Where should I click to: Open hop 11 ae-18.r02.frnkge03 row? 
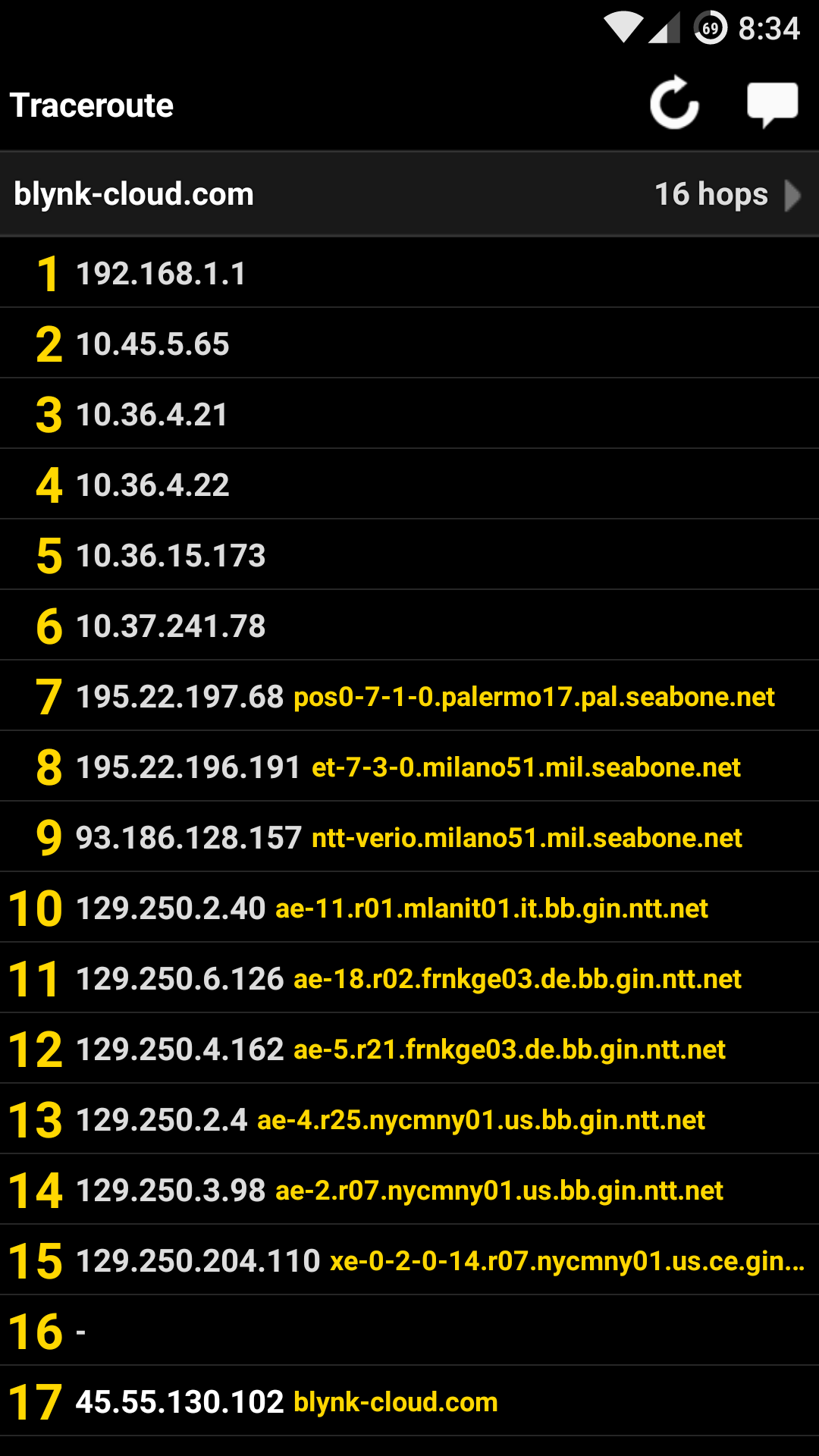pos(409,978)
